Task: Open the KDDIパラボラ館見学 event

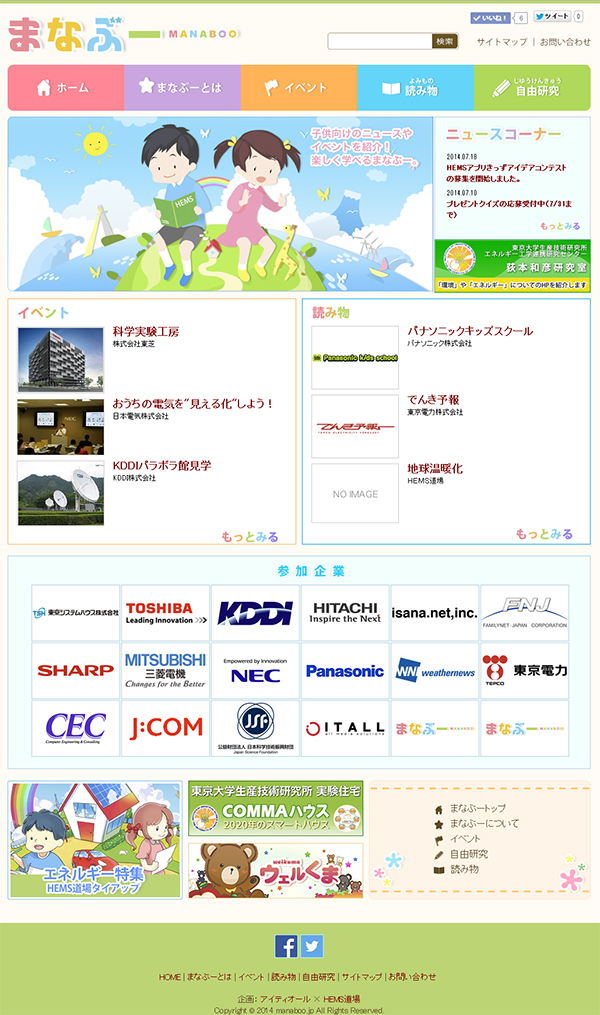Action: 161,465
